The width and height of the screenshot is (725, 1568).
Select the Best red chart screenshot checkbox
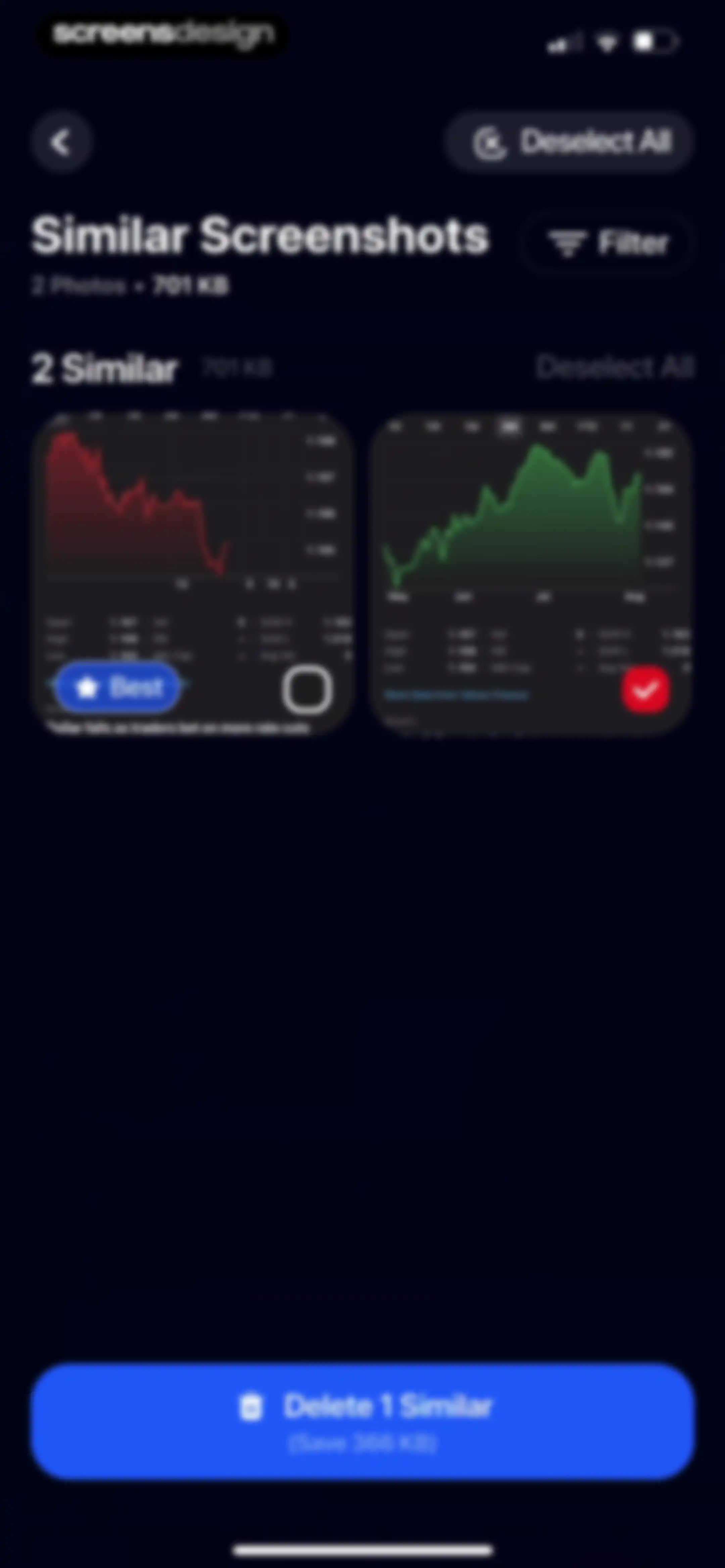307,690
